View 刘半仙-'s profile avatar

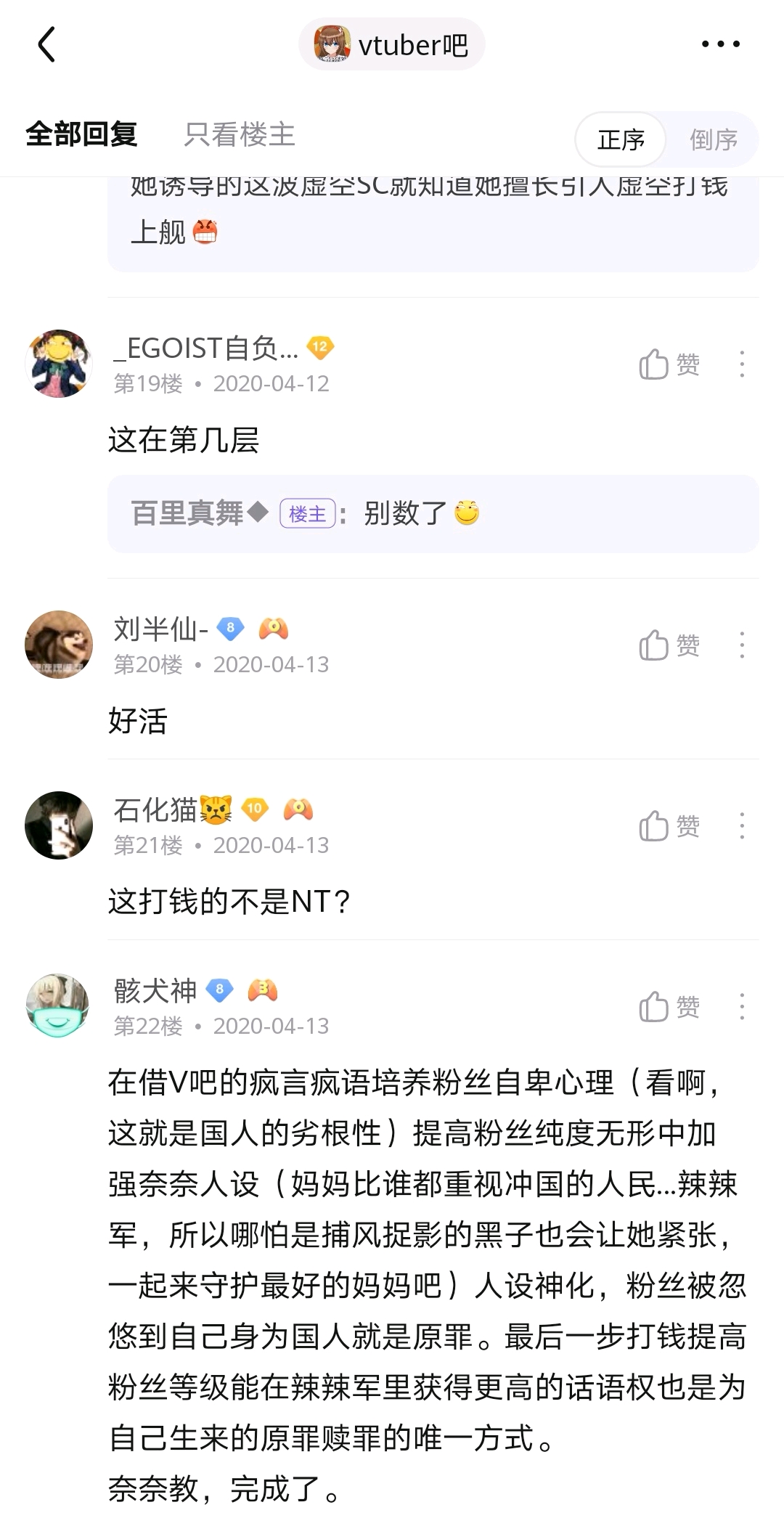pyautogui.click(x=59, y=645)
